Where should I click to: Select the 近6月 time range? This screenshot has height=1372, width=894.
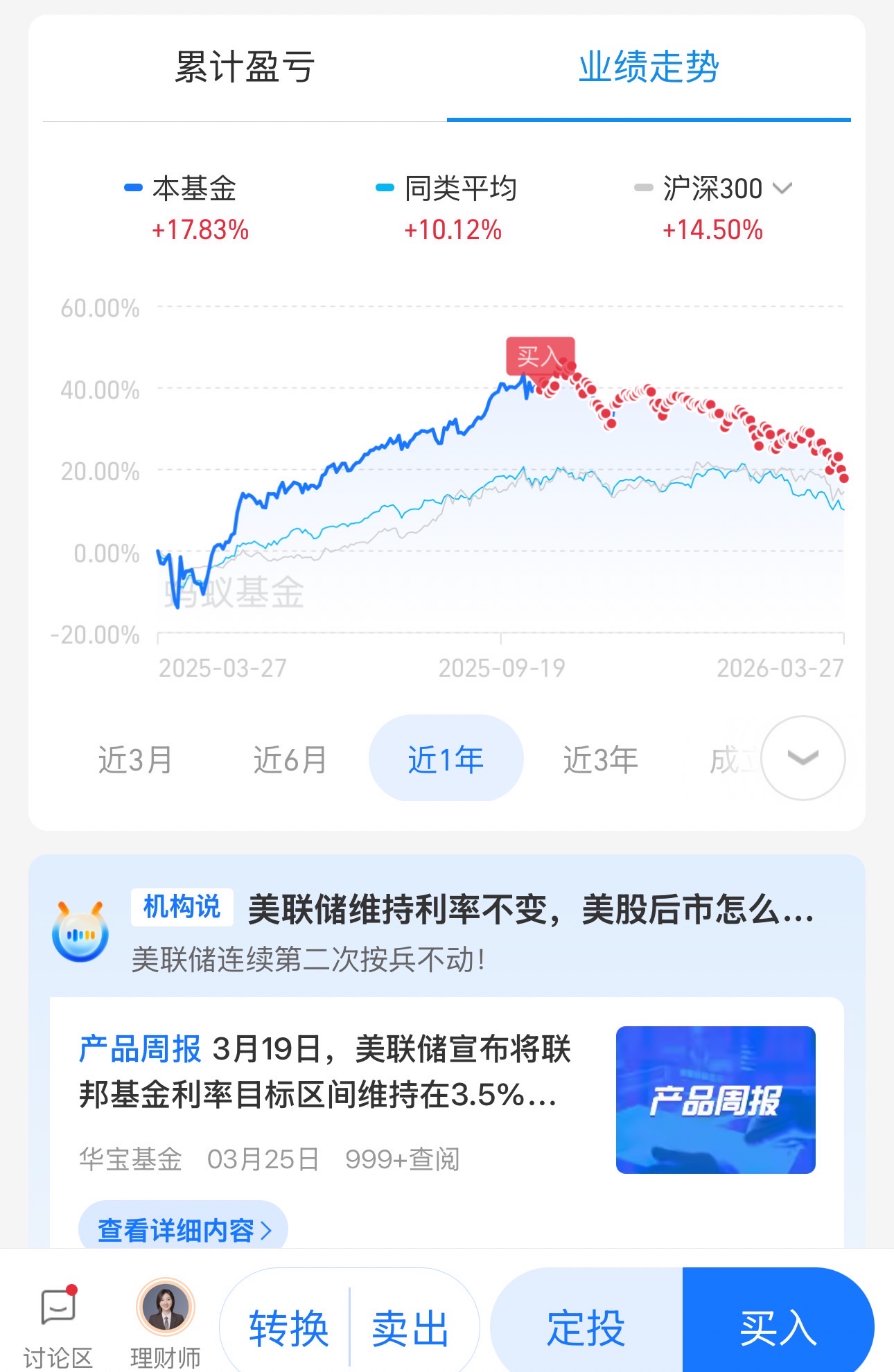(290, 759)
